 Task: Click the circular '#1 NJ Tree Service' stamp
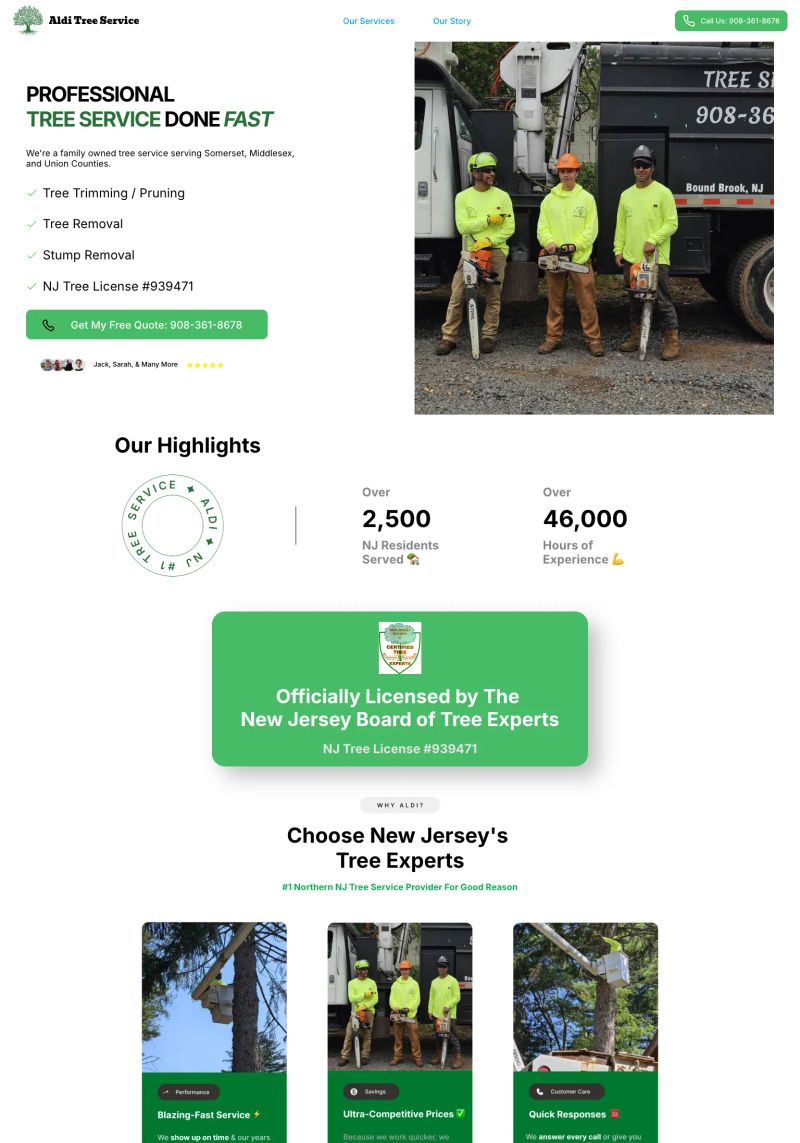(x=172, y=525)
